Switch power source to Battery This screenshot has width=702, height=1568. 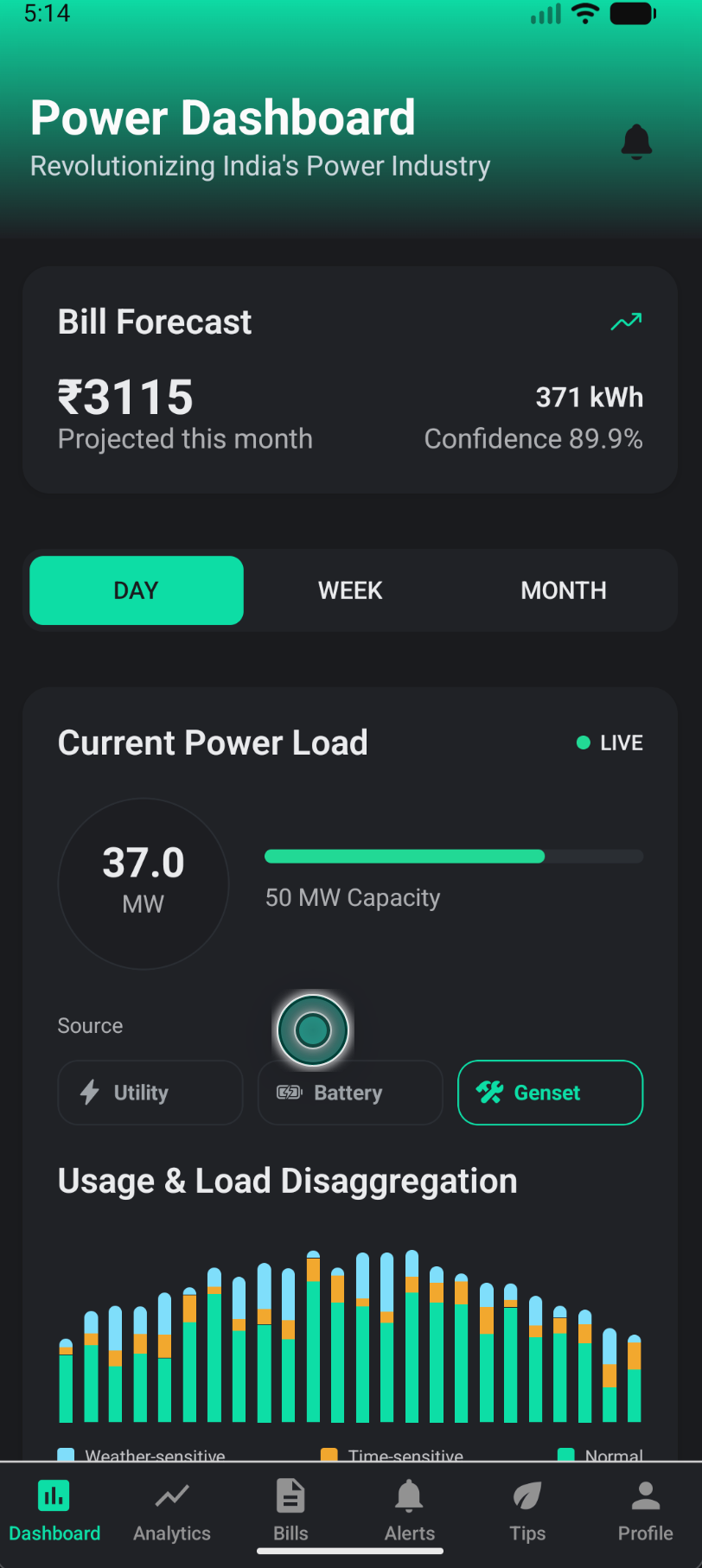pyautogui.click(x=350, y=1092)
